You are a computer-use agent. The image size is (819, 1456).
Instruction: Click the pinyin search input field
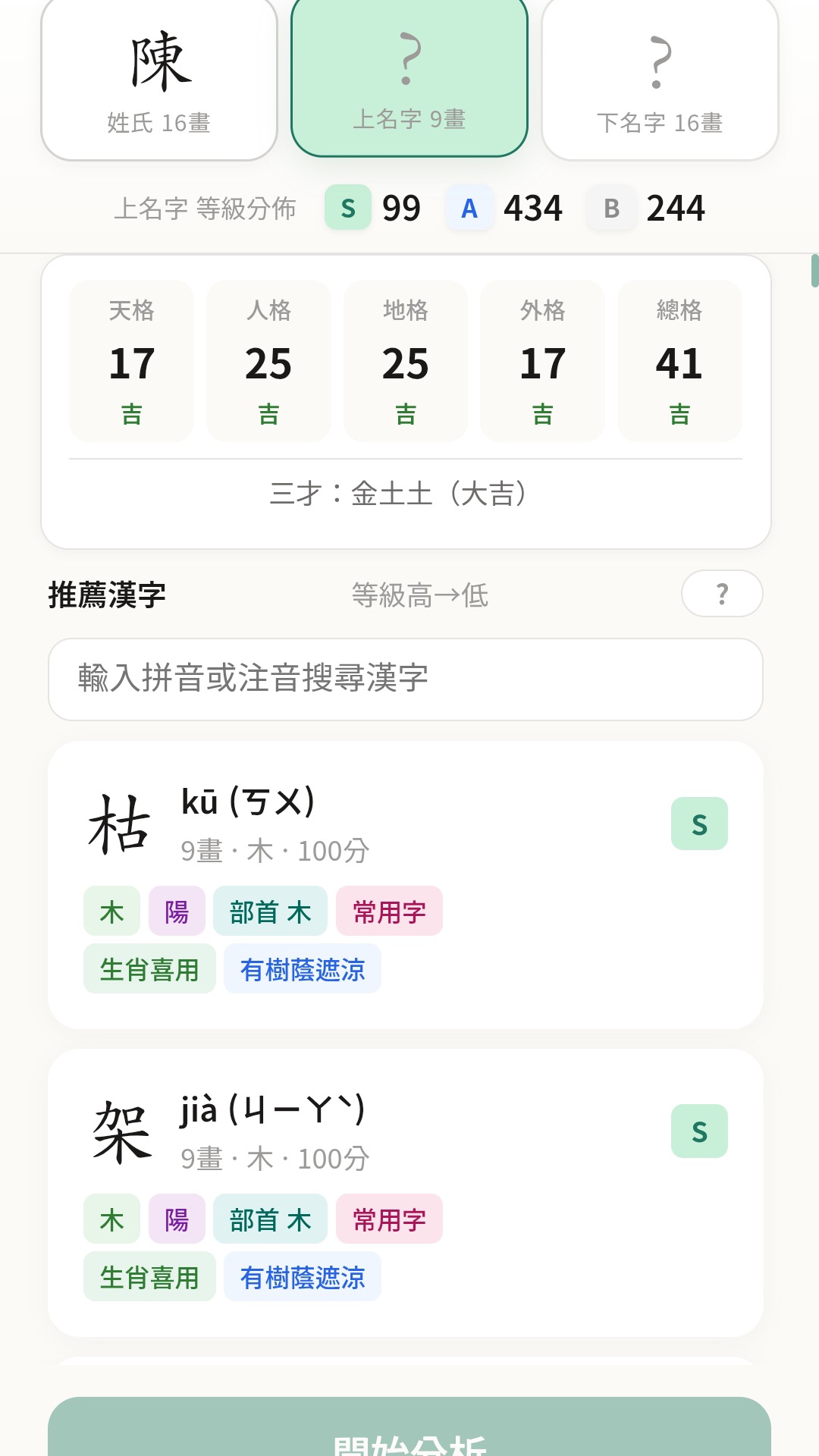point(409,680)
